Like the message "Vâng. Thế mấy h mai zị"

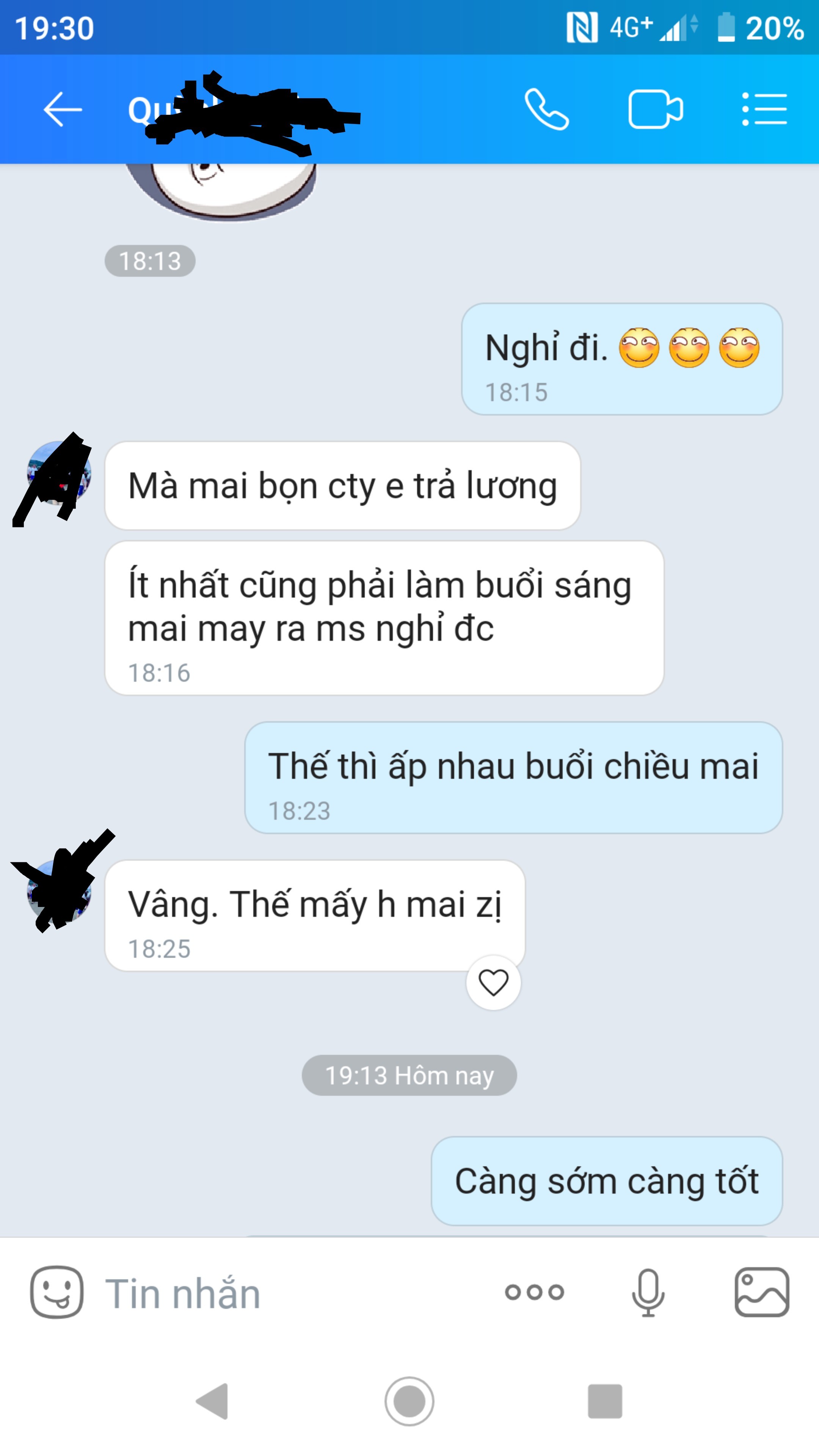[x=493, y=982]
